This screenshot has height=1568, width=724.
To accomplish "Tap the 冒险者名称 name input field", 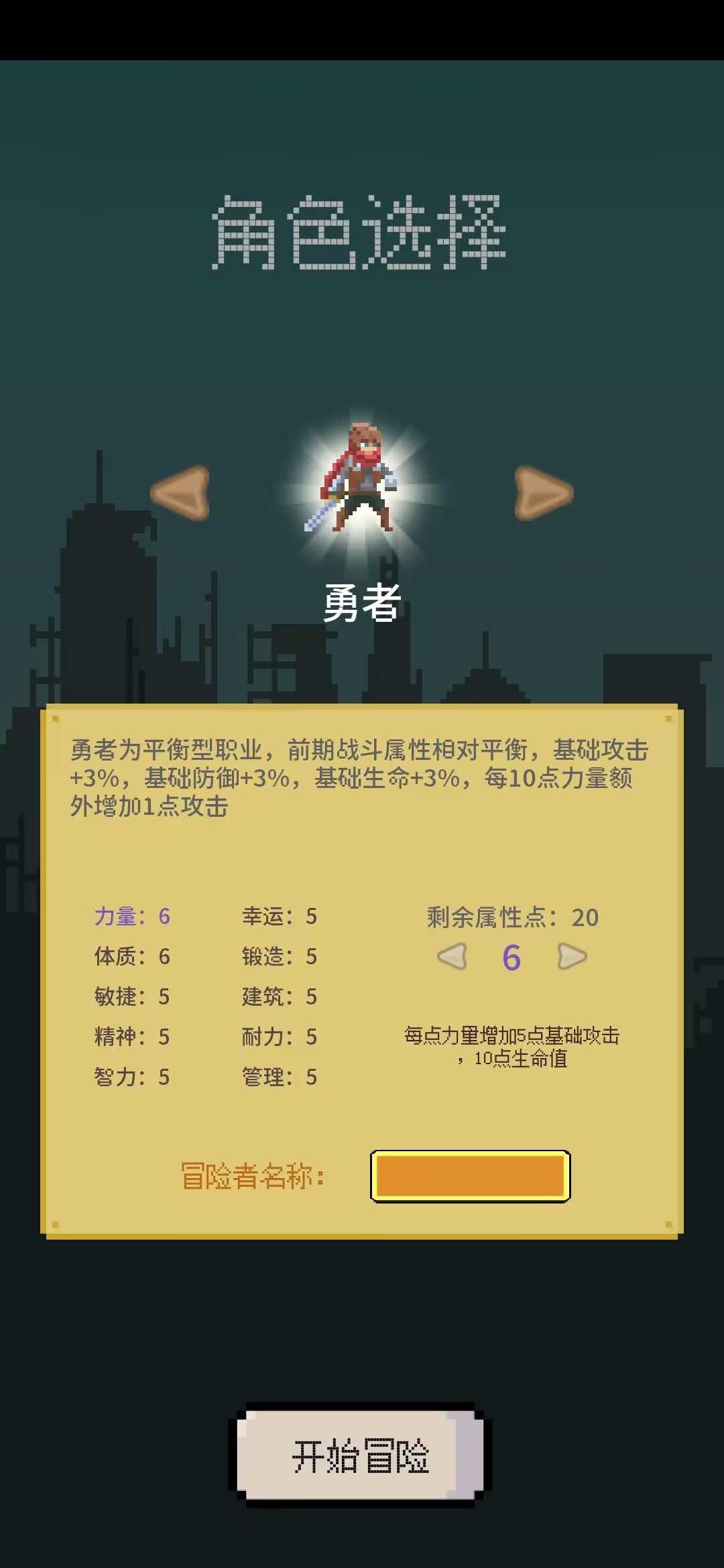I will tap(470, 1176).
